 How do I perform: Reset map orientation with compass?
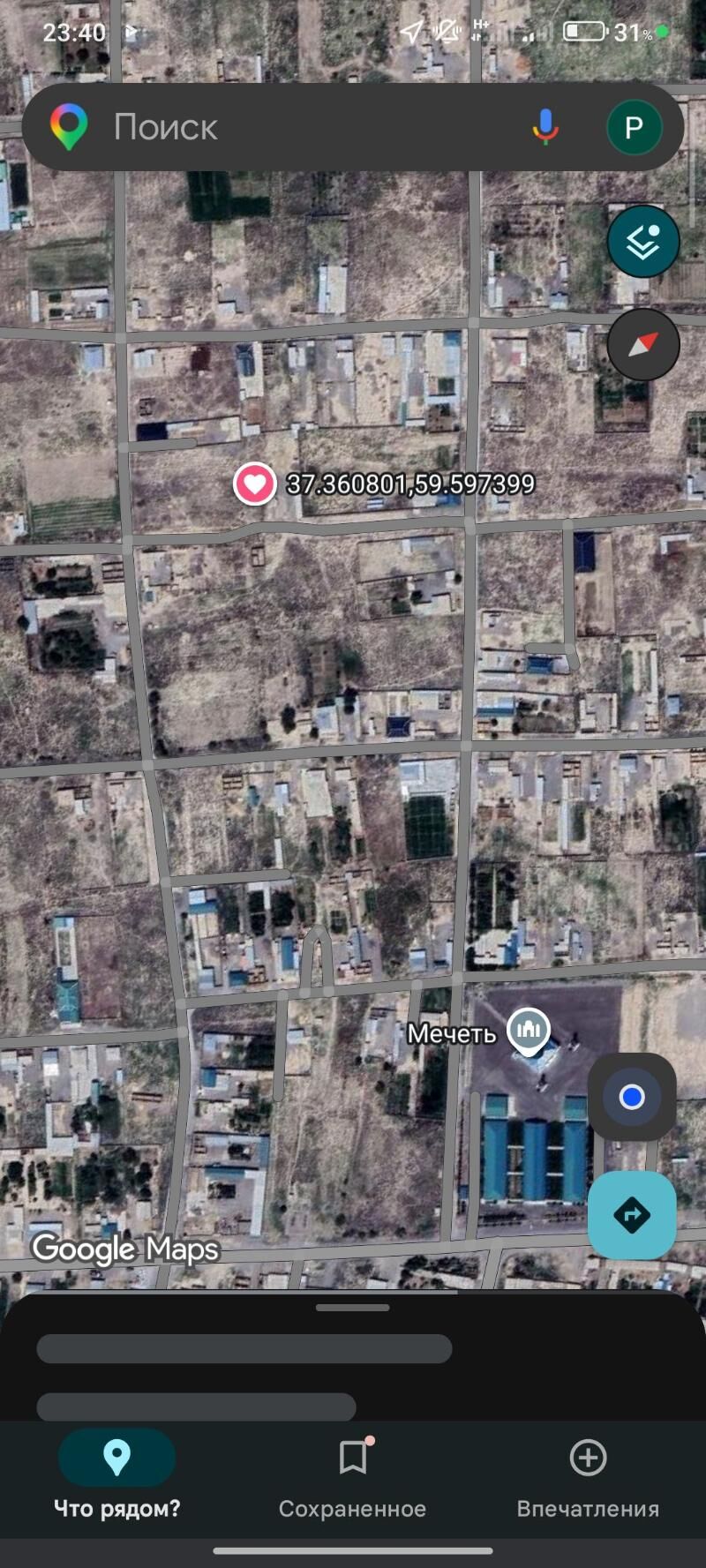click(642, 344)
